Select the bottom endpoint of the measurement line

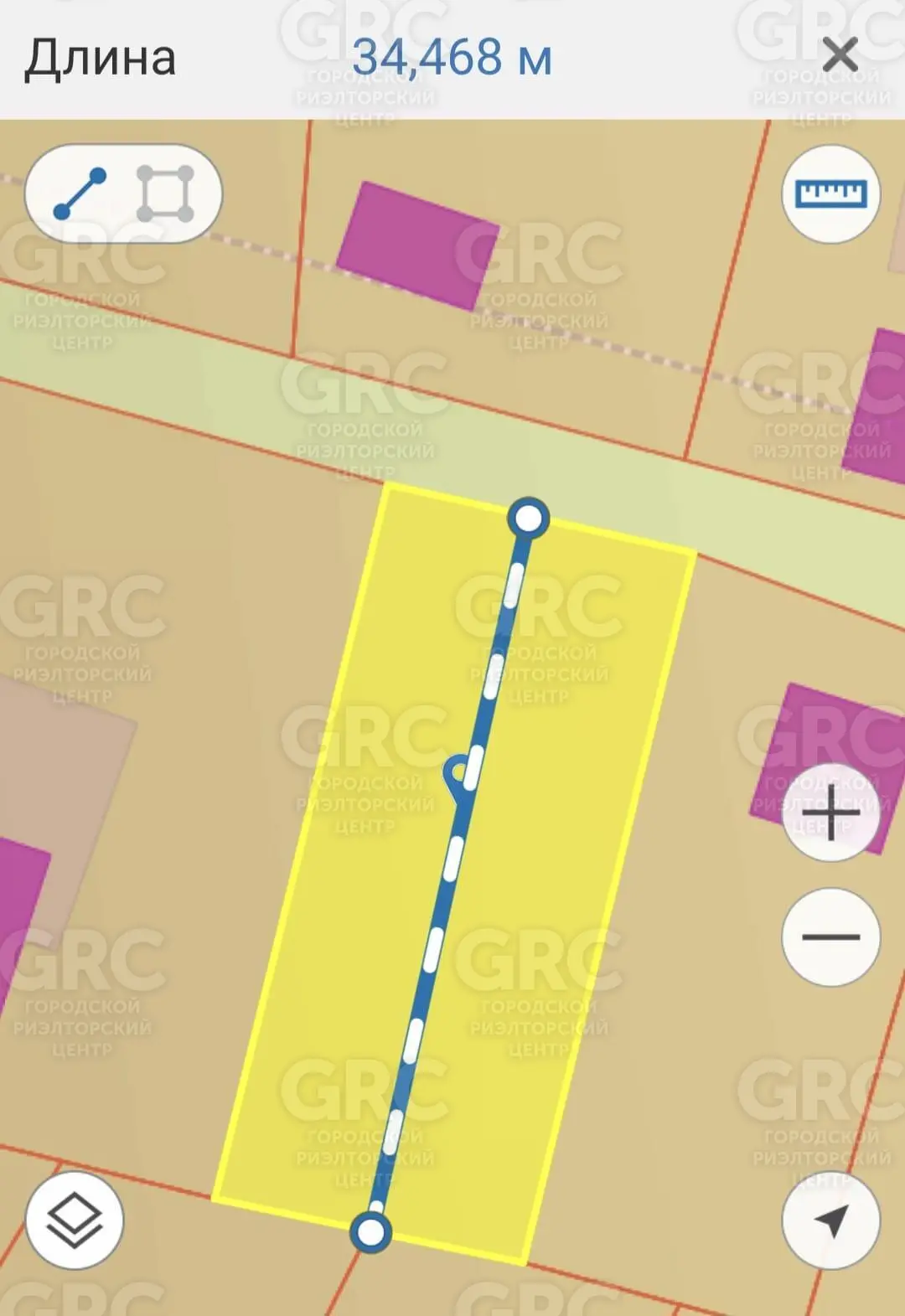370,1231
